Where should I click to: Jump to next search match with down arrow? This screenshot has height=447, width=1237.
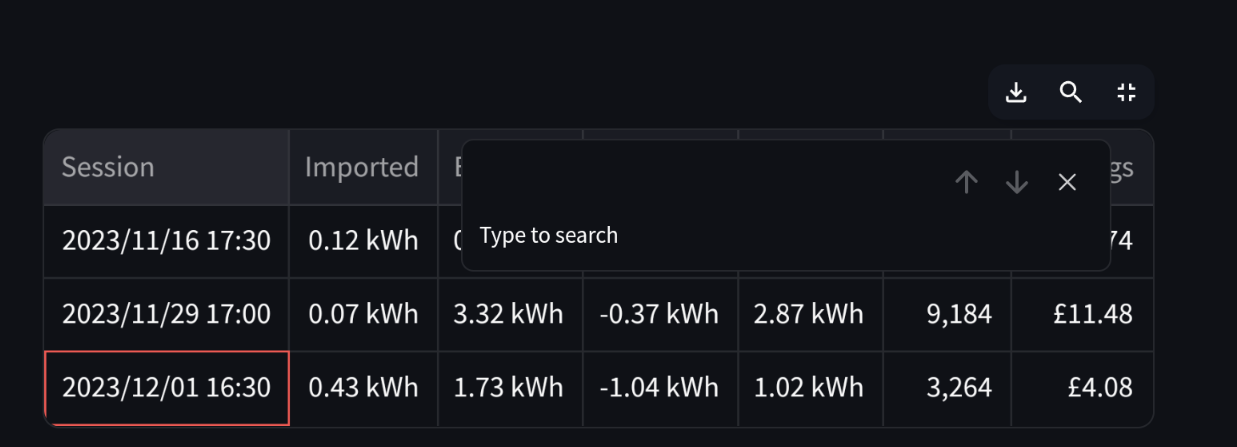click(1016, 182)
